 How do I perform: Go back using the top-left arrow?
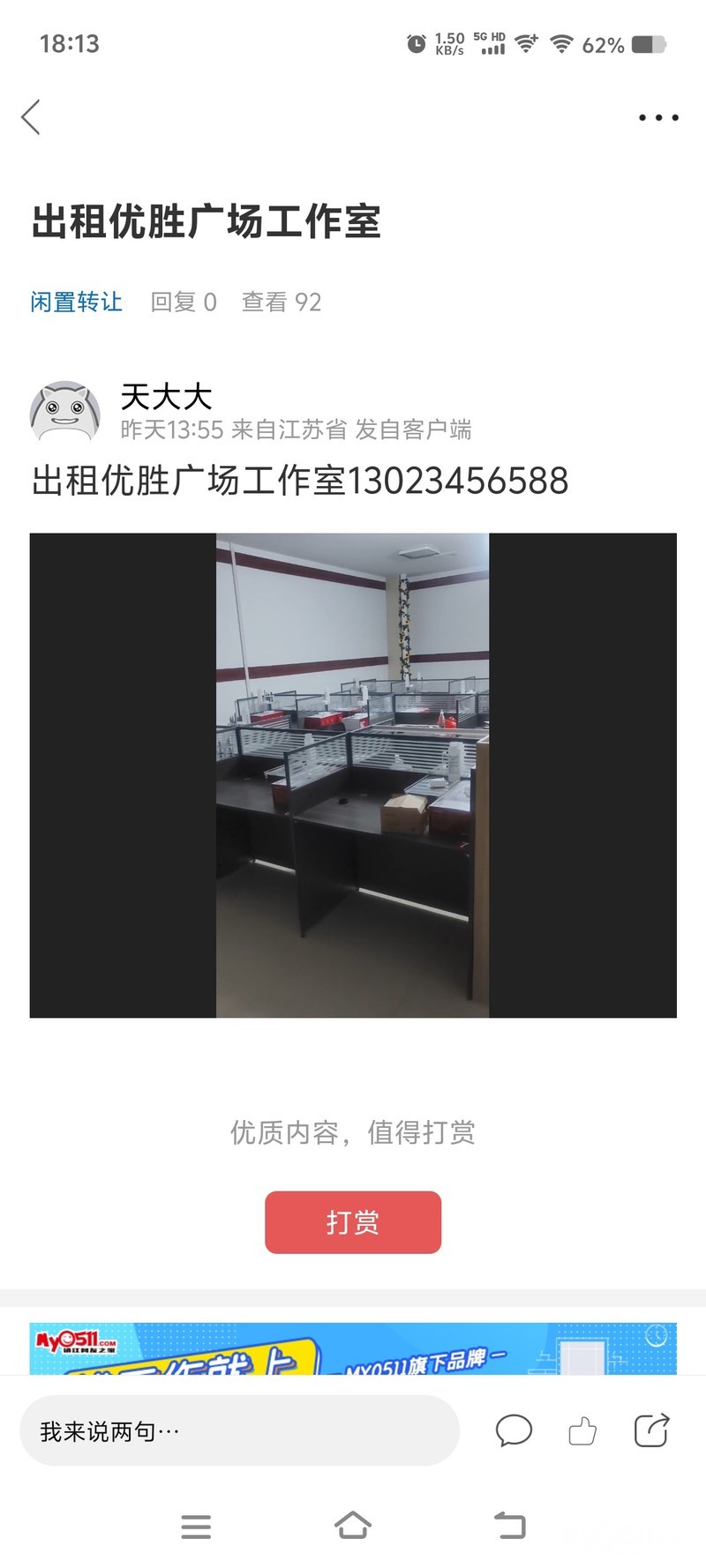(x=32, y=117)
